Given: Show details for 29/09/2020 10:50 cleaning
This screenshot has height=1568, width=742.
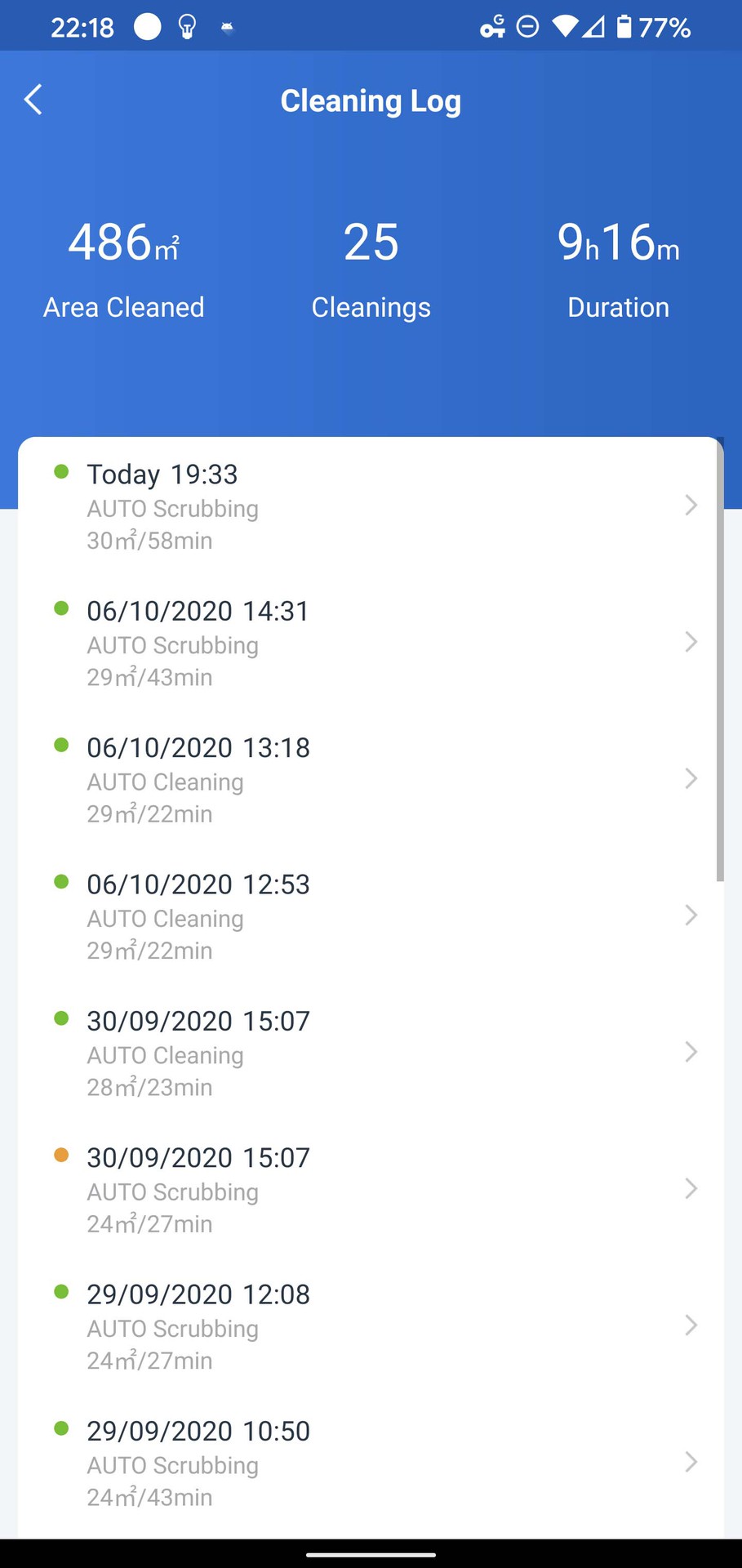Looking at the screenshot, I should point(371,1463).
